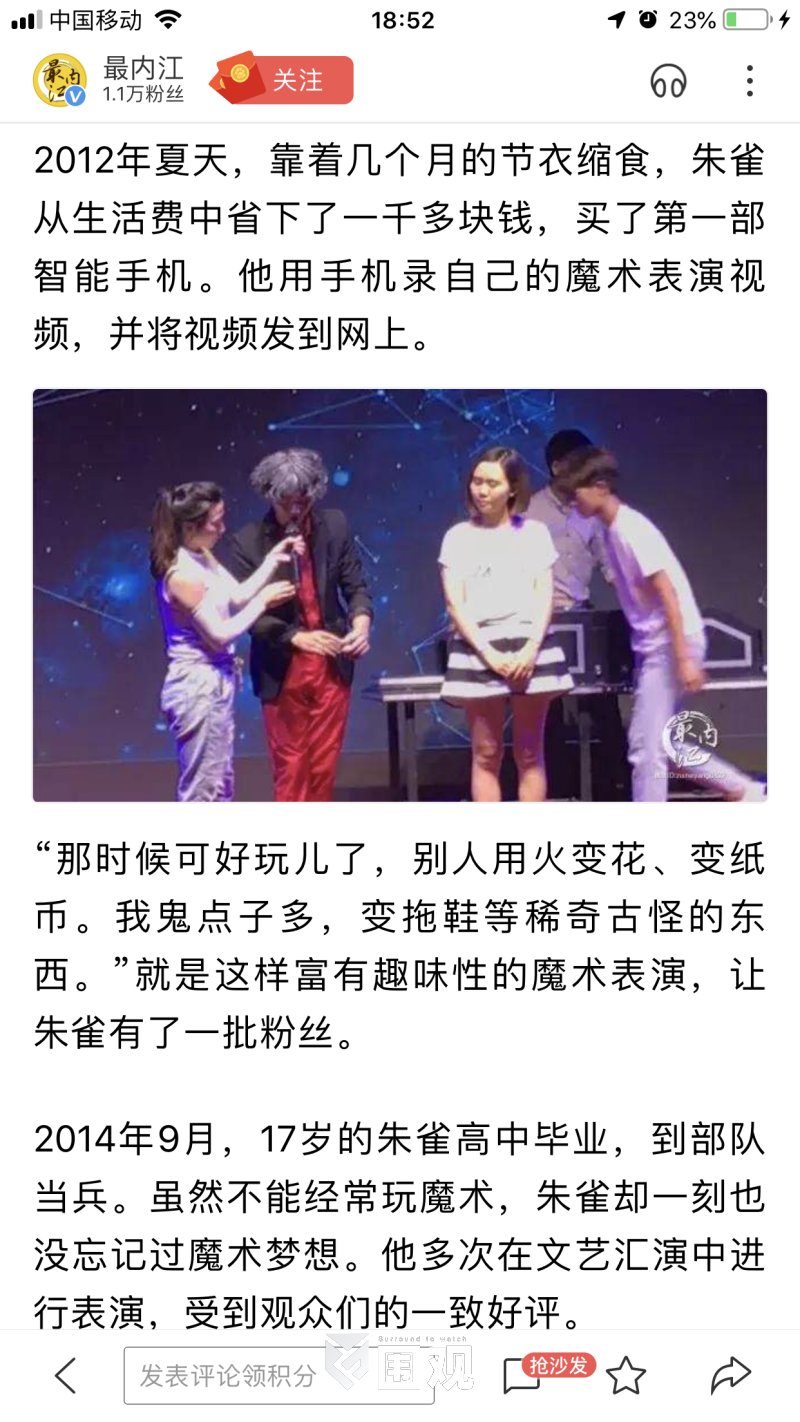Image resolution: width=800 pixels, height=1422 pixels.
Task: Tap the 发表评论领积分 comment field
Action: (x=278, y=1376)
